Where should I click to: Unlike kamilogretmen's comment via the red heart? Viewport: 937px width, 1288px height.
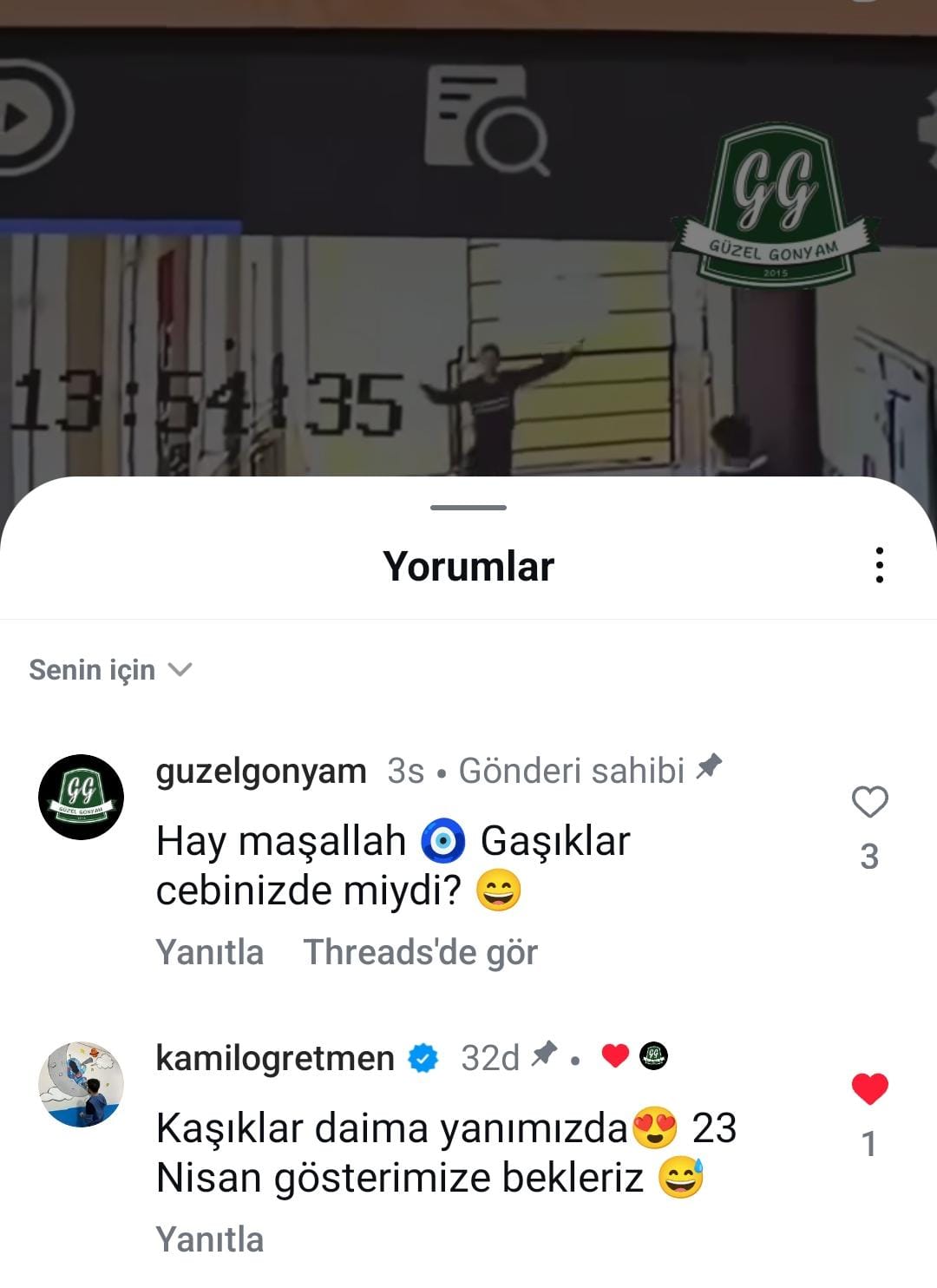click(x=870, y=1089)
